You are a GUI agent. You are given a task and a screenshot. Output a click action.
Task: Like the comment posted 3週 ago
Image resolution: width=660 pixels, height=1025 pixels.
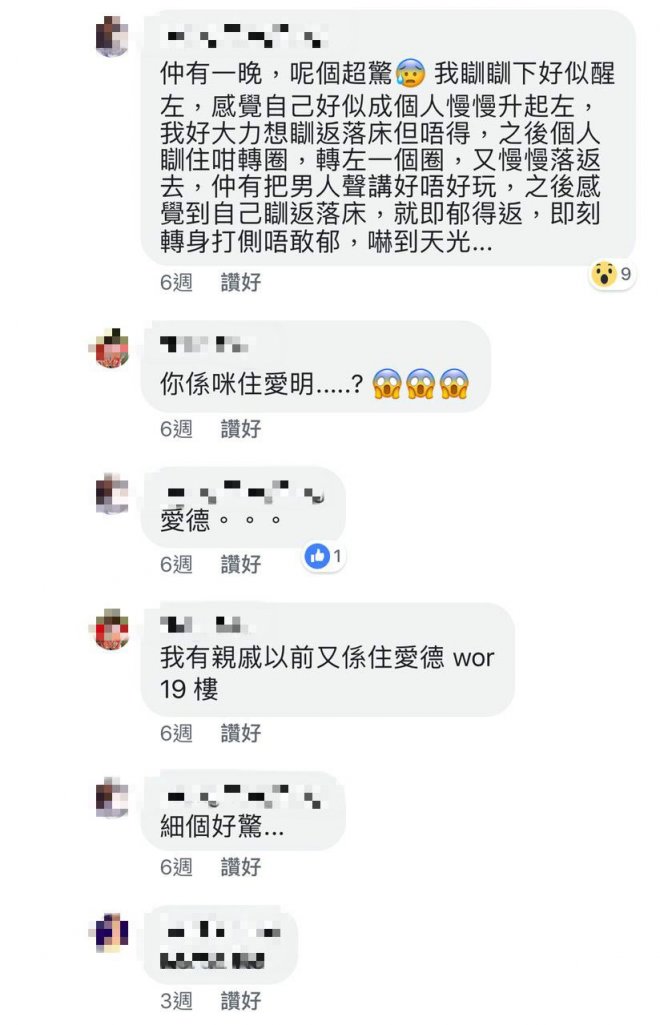(x=241, y=1000)
